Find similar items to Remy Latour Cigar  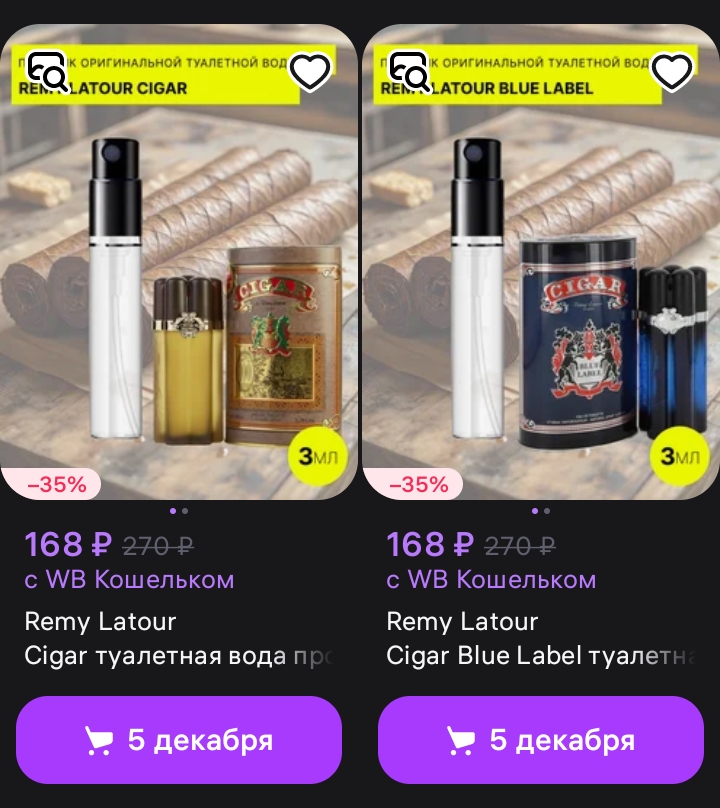point(47,71)
